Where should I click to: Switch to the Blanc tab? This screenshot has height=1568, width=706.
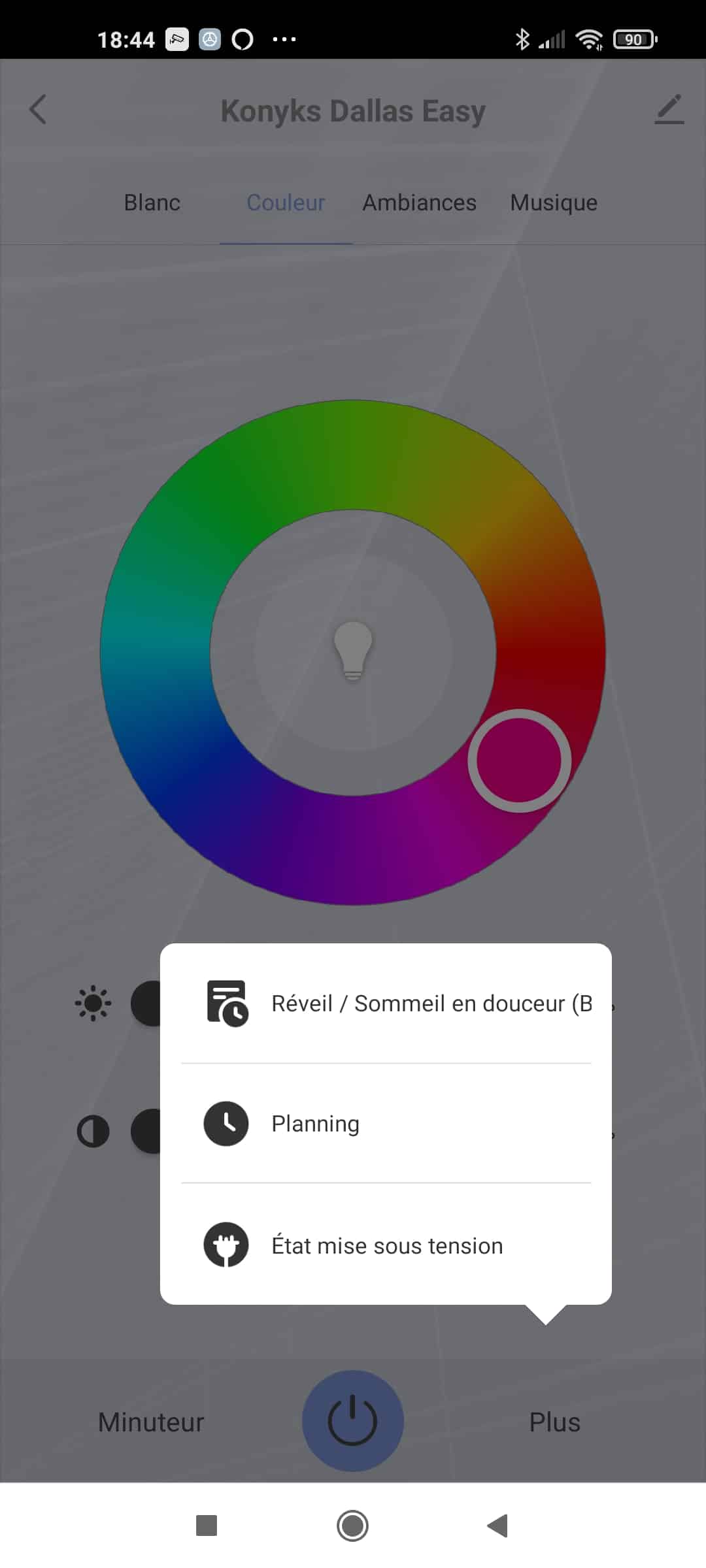[x=152, y=203]
